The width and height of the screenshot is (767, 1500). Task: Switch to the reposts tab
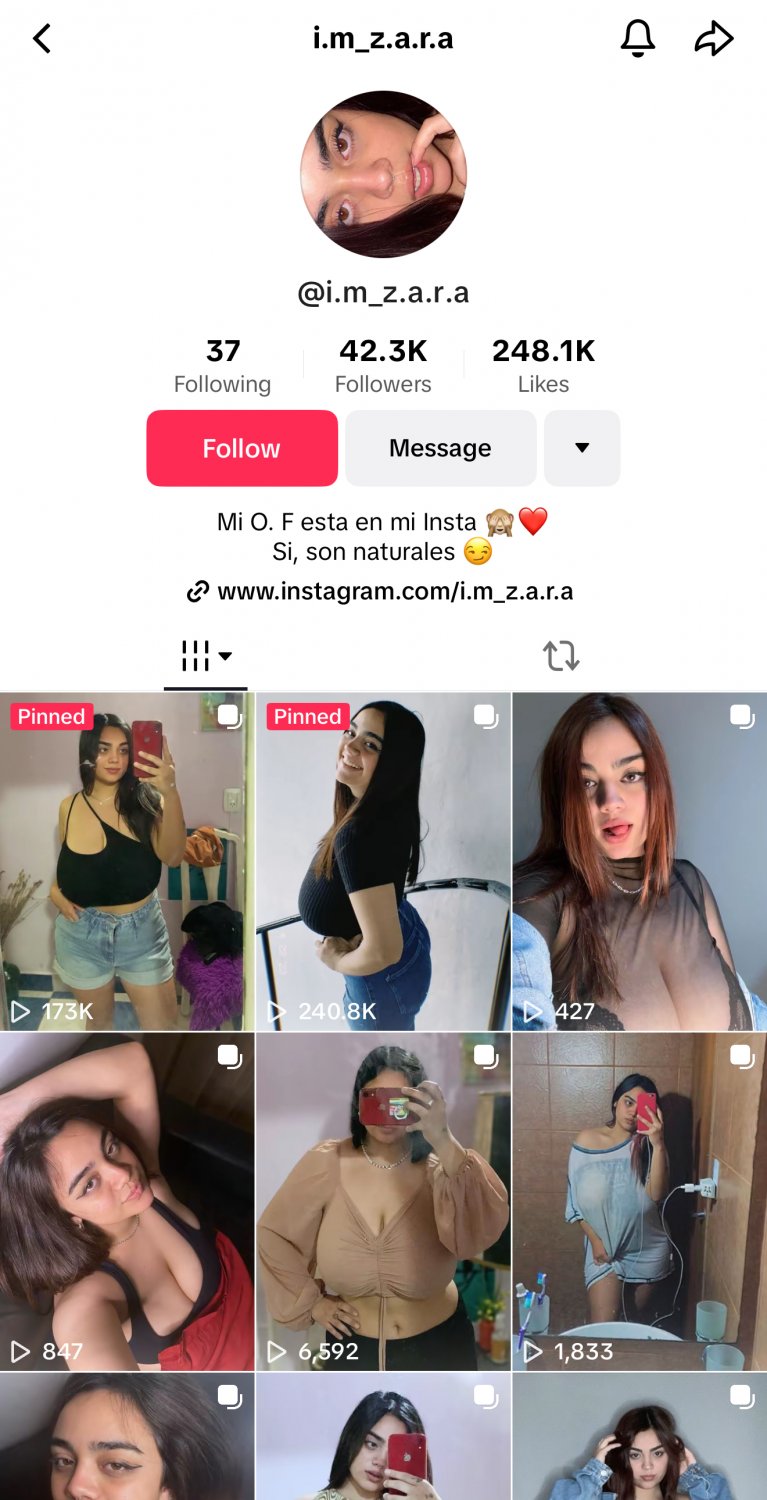click(x=560, y=656)
